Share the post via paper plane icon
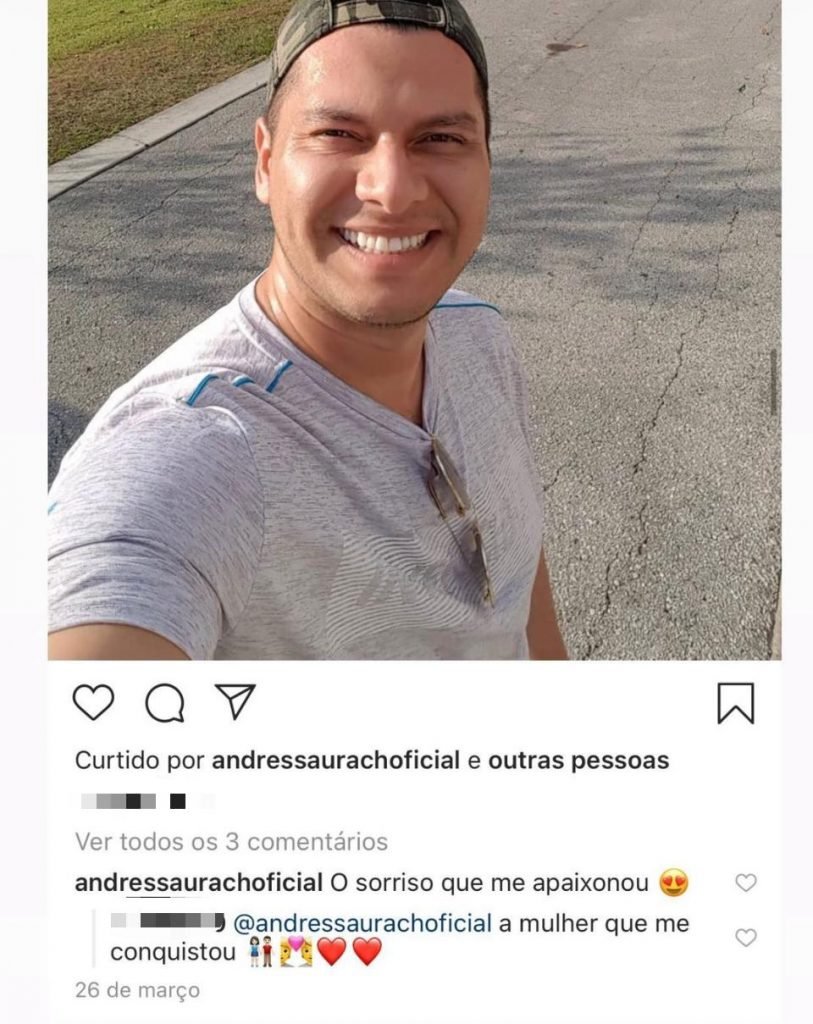This screenshot has height=1024, width=813. pyautogui.click(x=236, y=702)
